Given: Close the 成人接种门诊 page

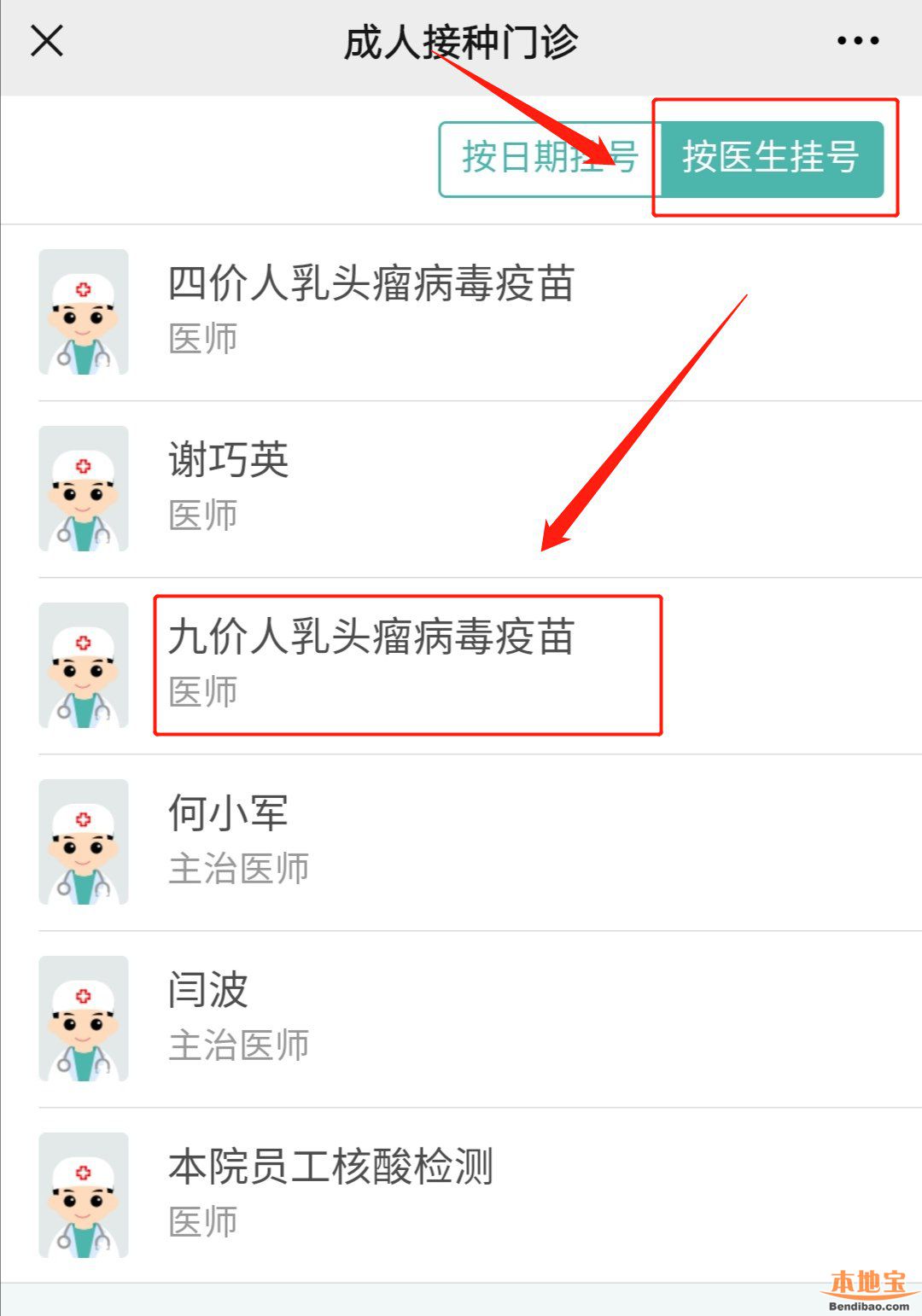Looking at the screenshot, I should click(47, 40).
